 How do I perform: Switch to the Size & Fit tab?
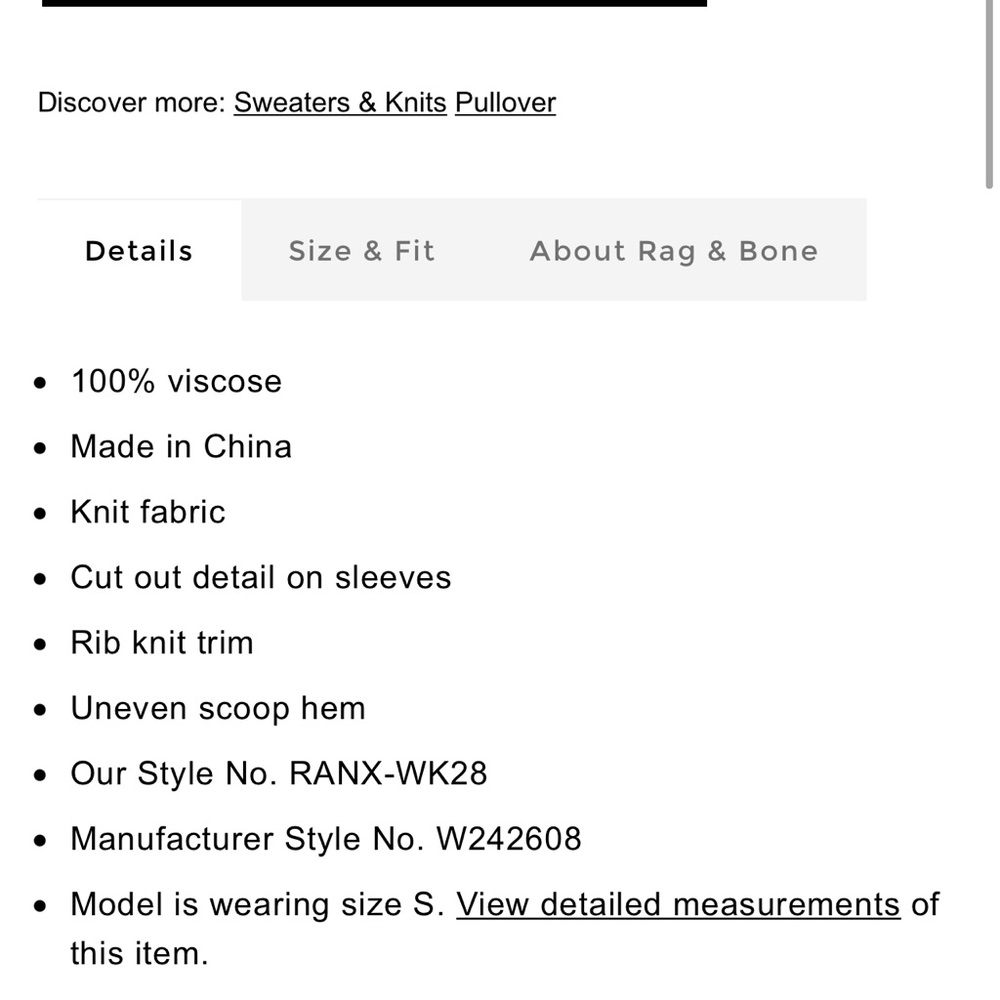[x=362, y=251]
